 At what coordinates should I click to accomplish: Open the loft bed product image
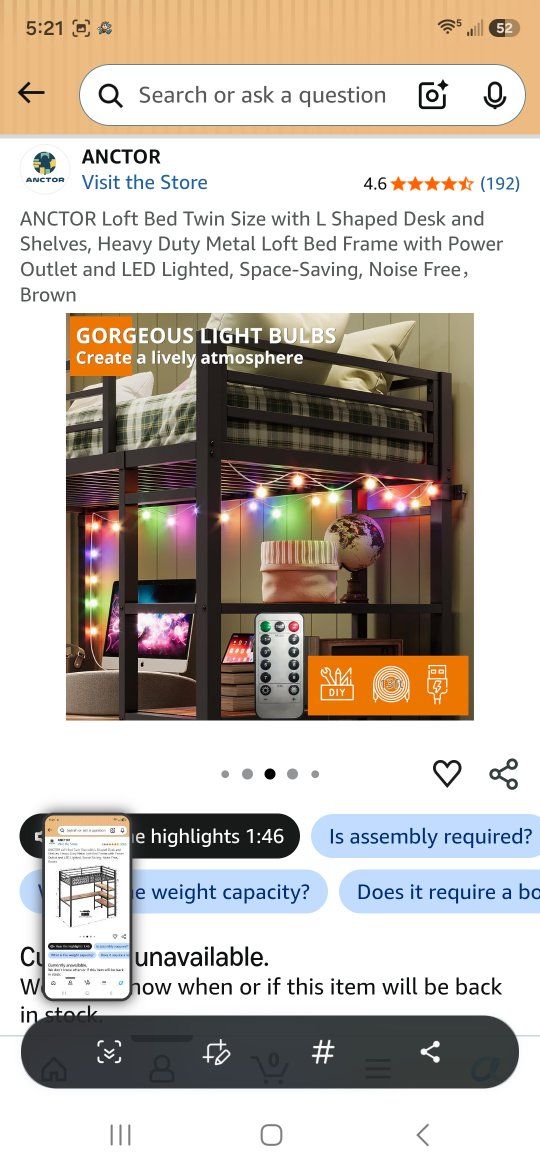(x=270, y=516)
